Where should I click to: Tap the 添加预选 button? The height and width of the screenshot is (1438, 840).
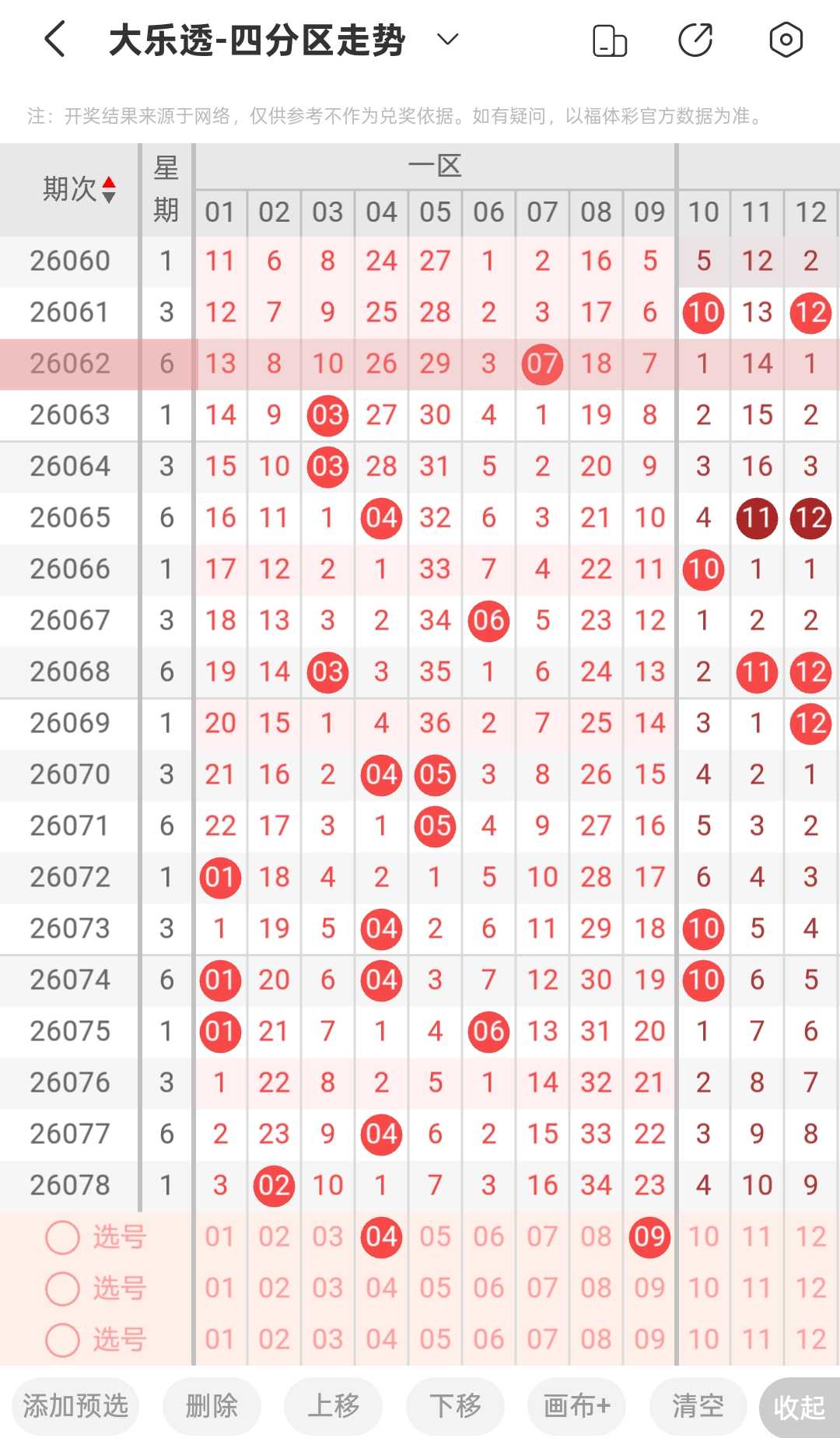point(75,1406)
